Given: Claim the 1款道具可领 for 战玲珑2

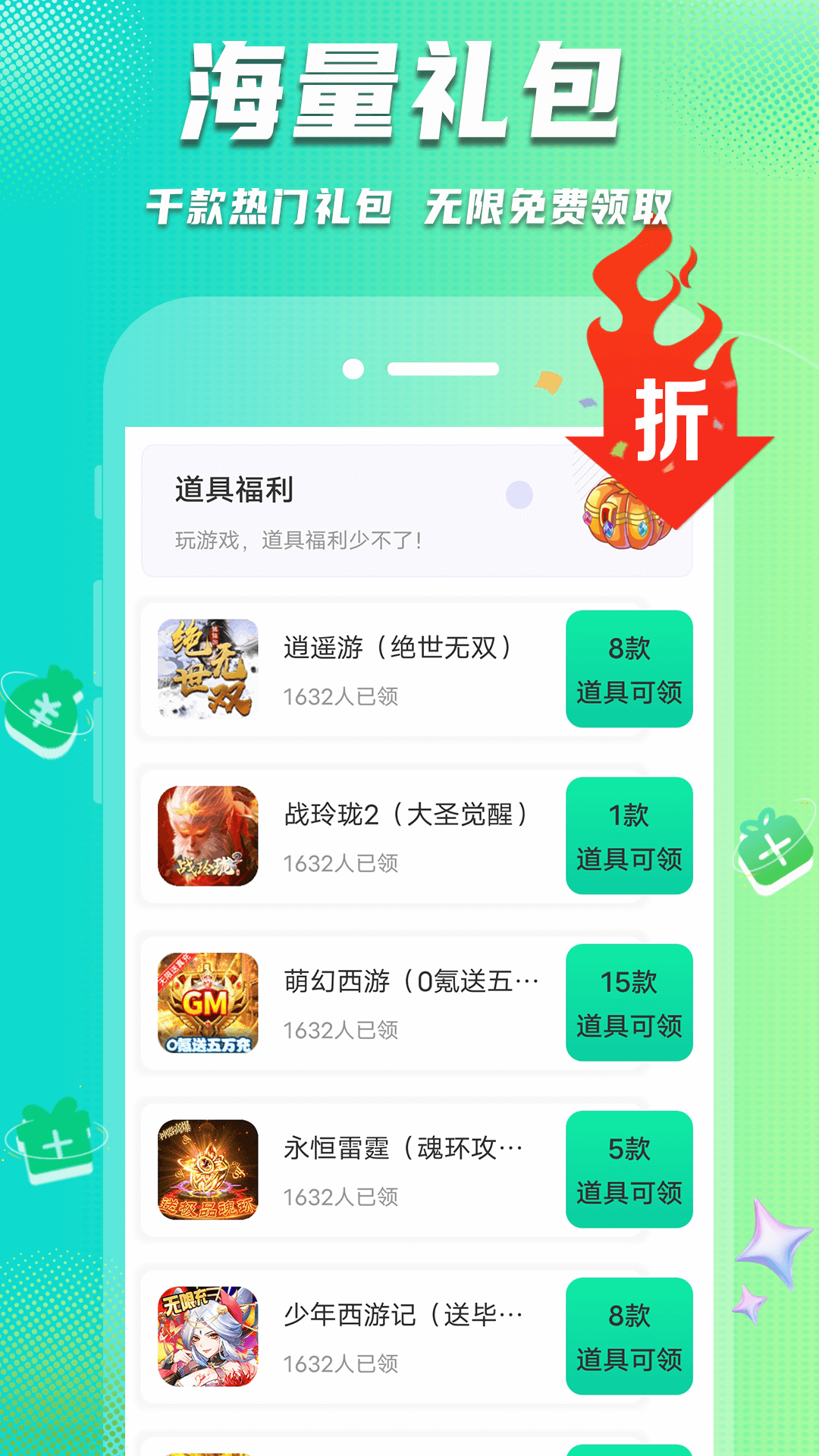Looking at the screenshot, I should click(629, 836).
